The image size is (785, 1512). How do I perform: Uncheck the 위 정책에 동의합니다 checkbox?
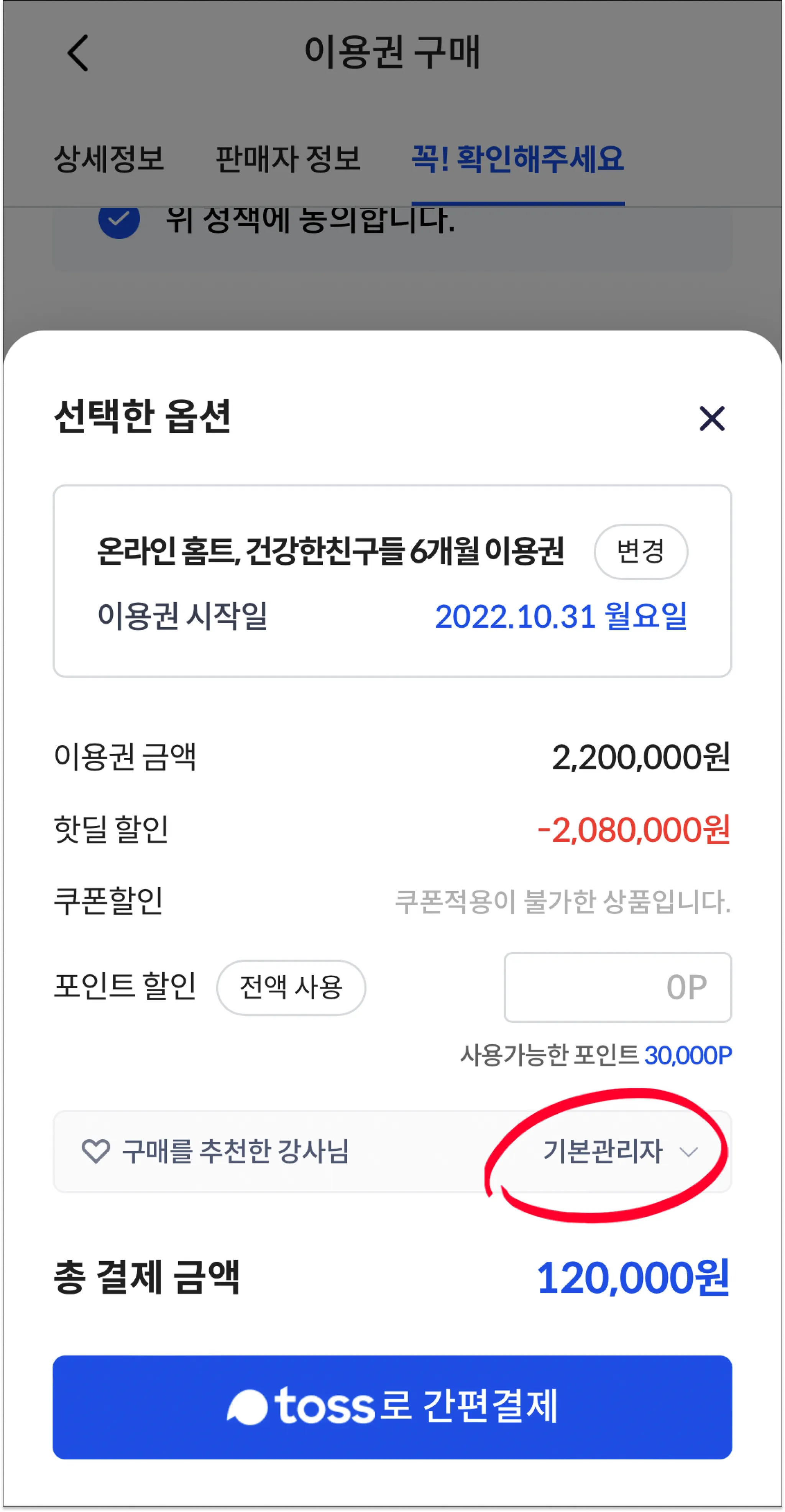click(x=119, y=220)
